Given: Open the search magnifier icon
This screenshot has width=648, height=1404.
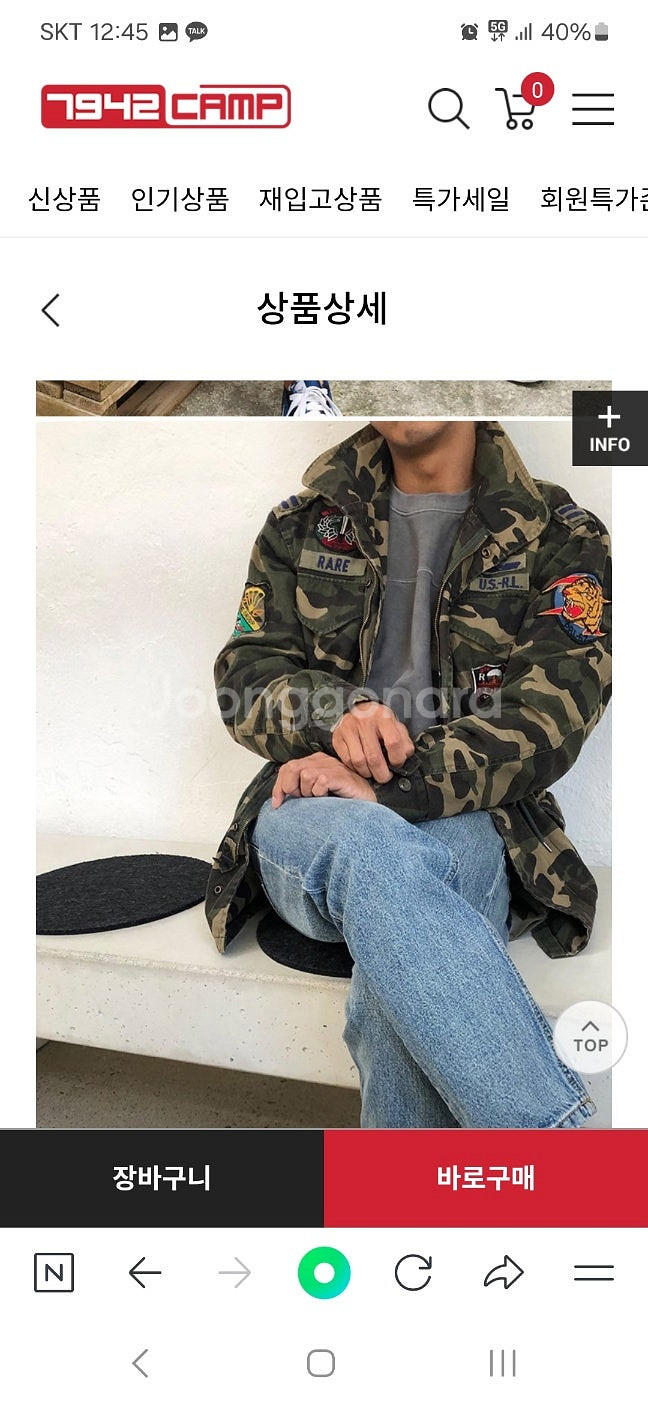Looking at the screenshot, I should tap(448, 108).
